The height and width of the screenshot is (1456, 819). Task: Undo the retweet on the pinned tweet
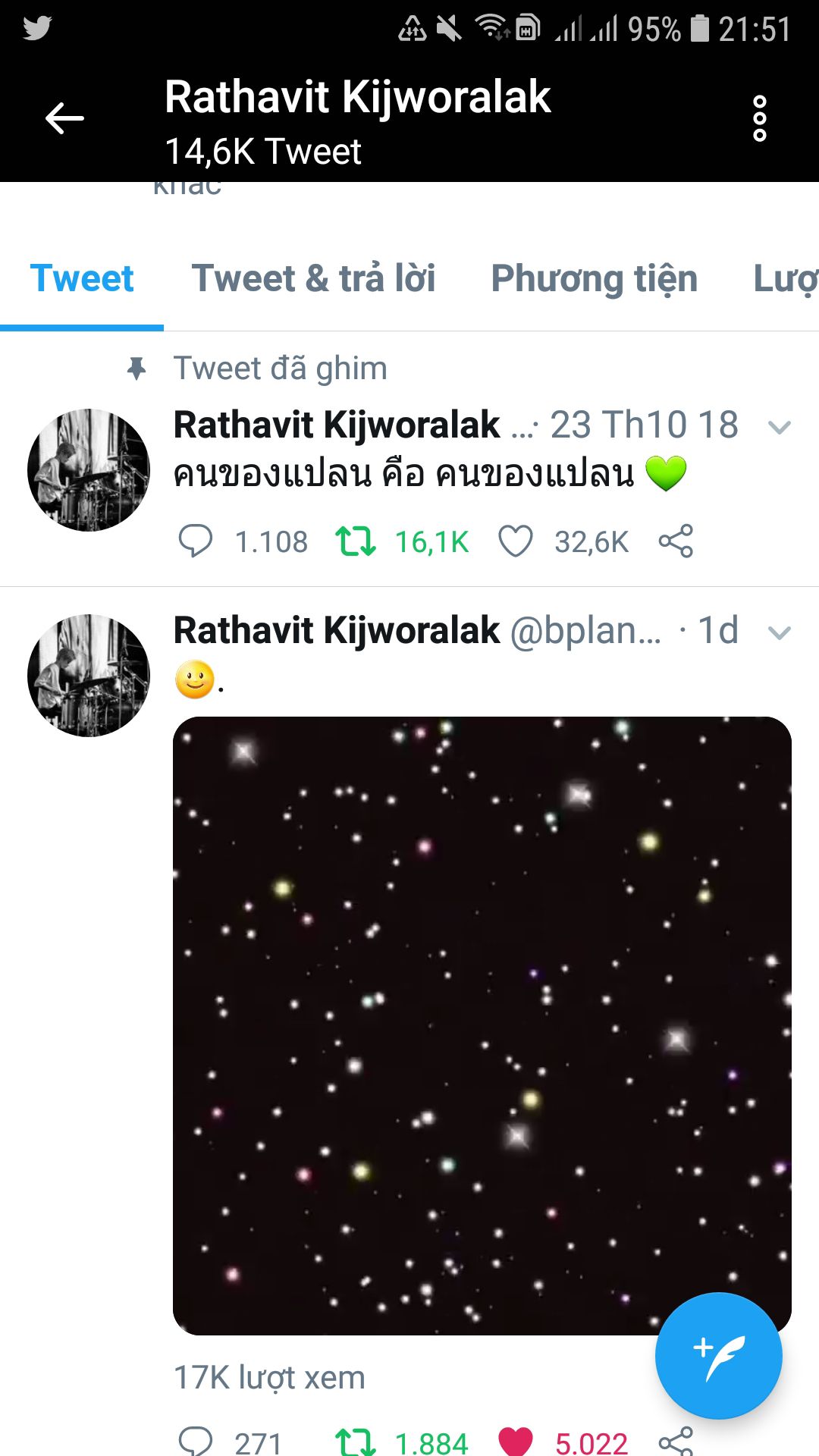[x=356, y=541]
